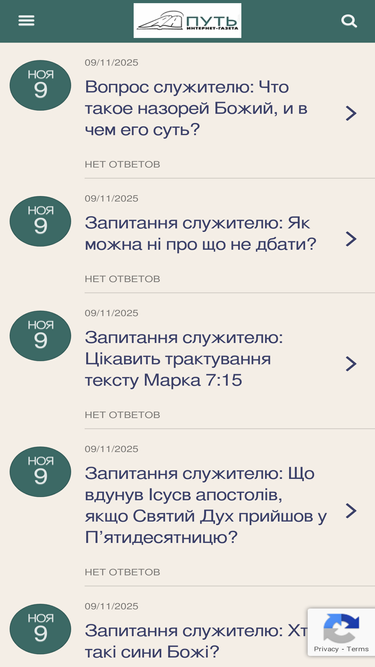Viewport: 375px width, 667px height.
Task: Tap the arrow beside the назорей Божий post
Action: [351, 114]
